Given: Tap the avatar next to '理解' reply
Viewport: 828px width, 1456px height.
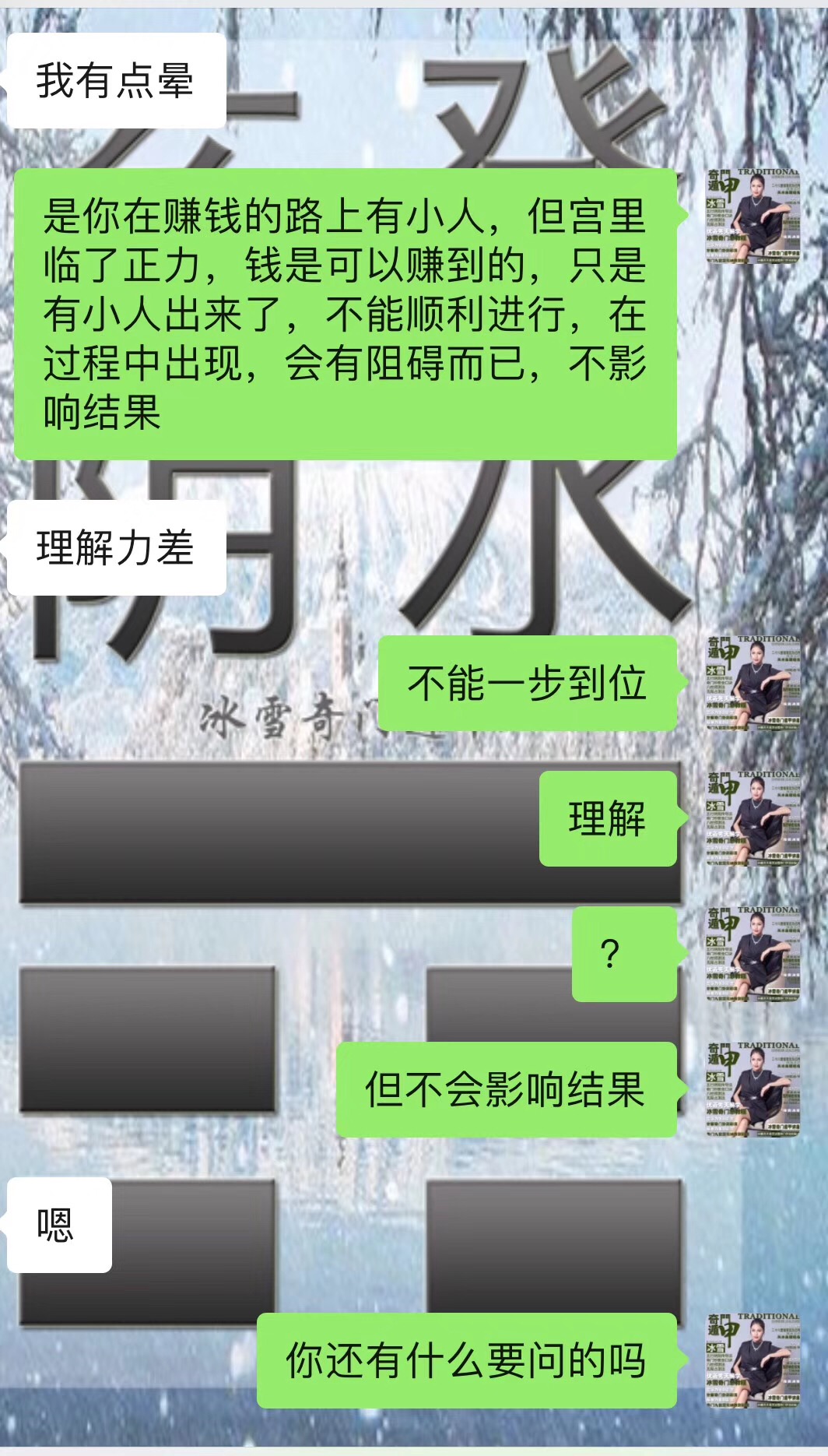Looking at the screenshot, I should coord(753,818).
